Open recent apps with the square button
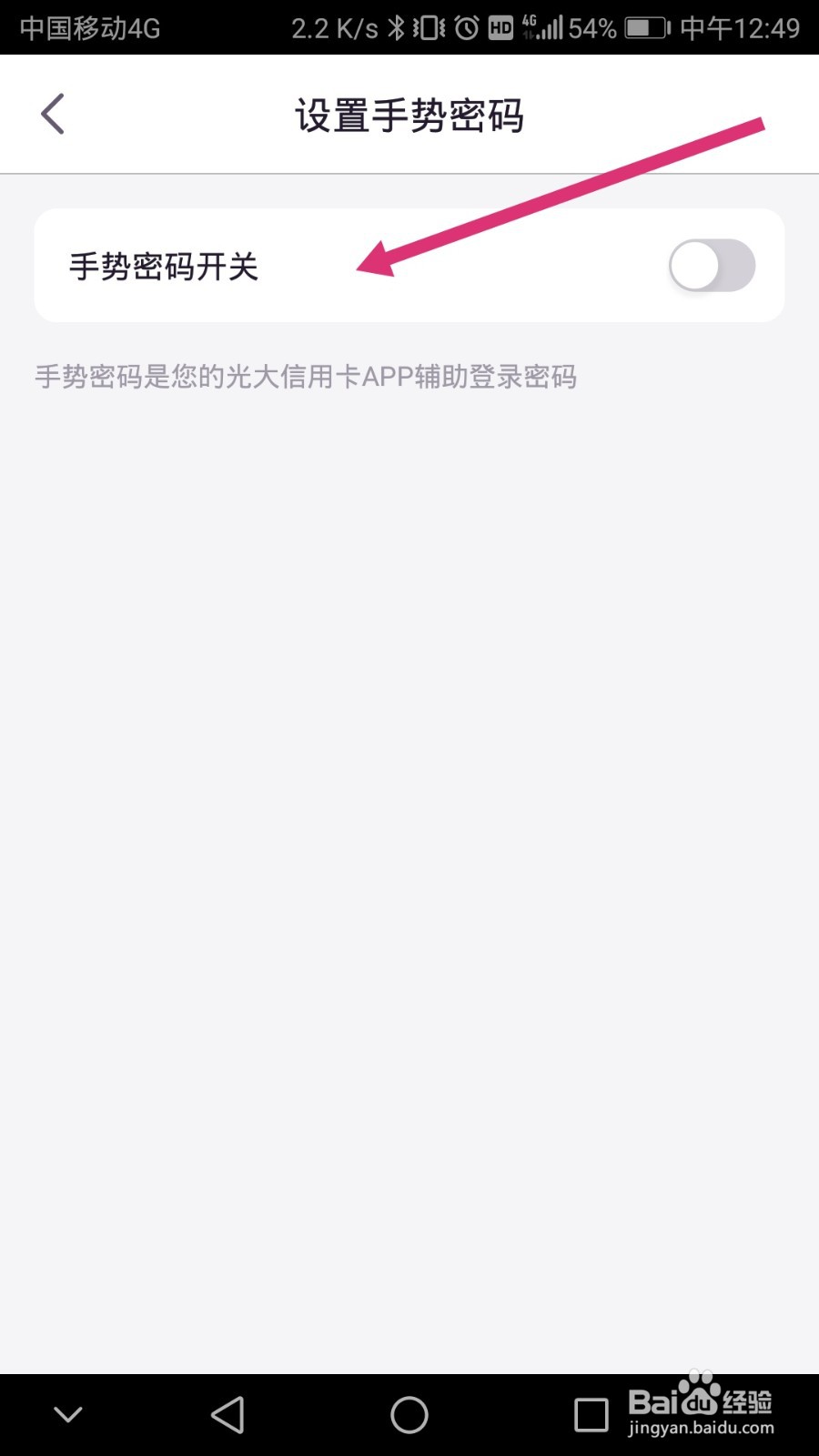The width and height of the screenshot is (819, 1456). point(590,1414)
